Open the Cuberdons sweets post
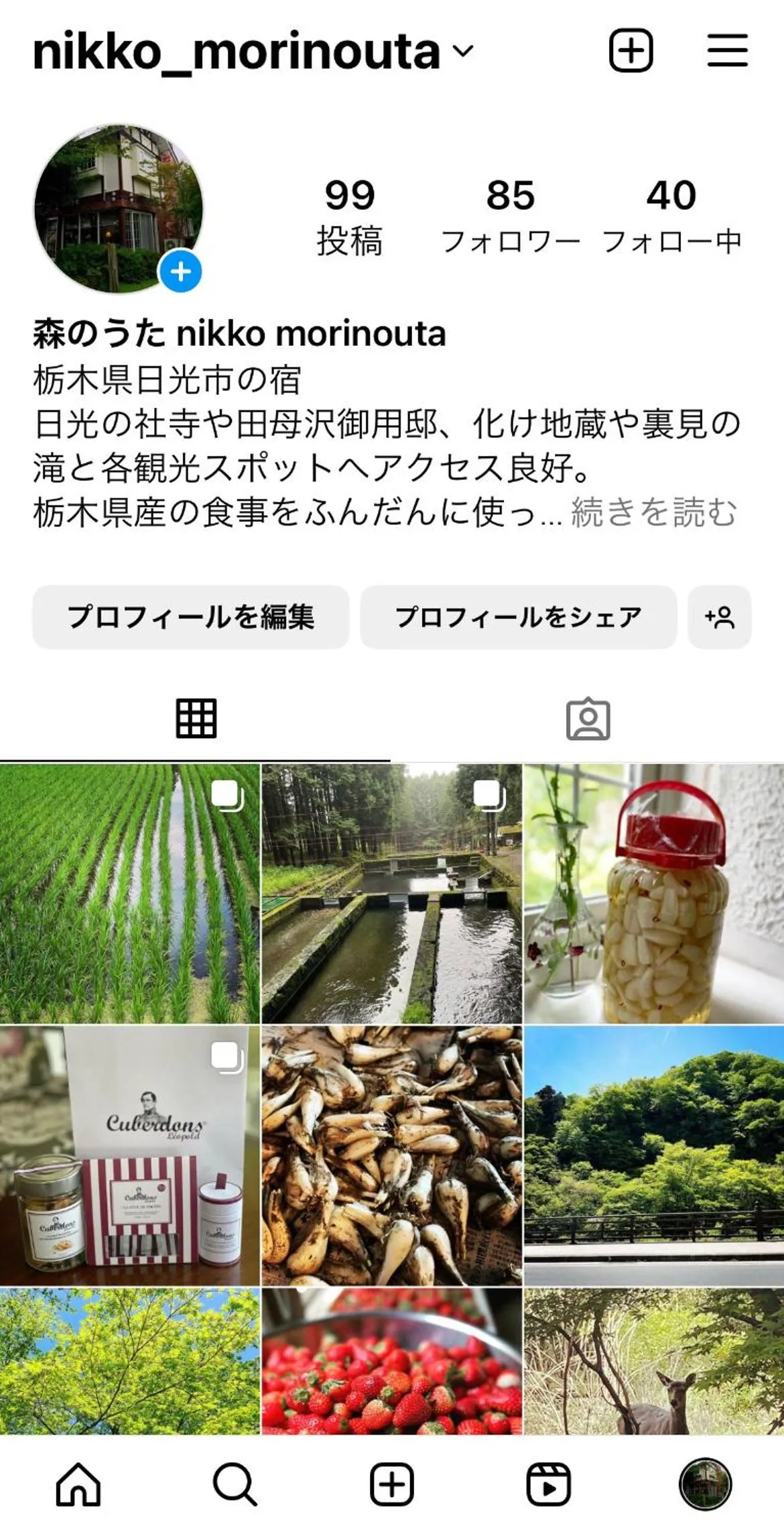 click(x=129, y=1155)
